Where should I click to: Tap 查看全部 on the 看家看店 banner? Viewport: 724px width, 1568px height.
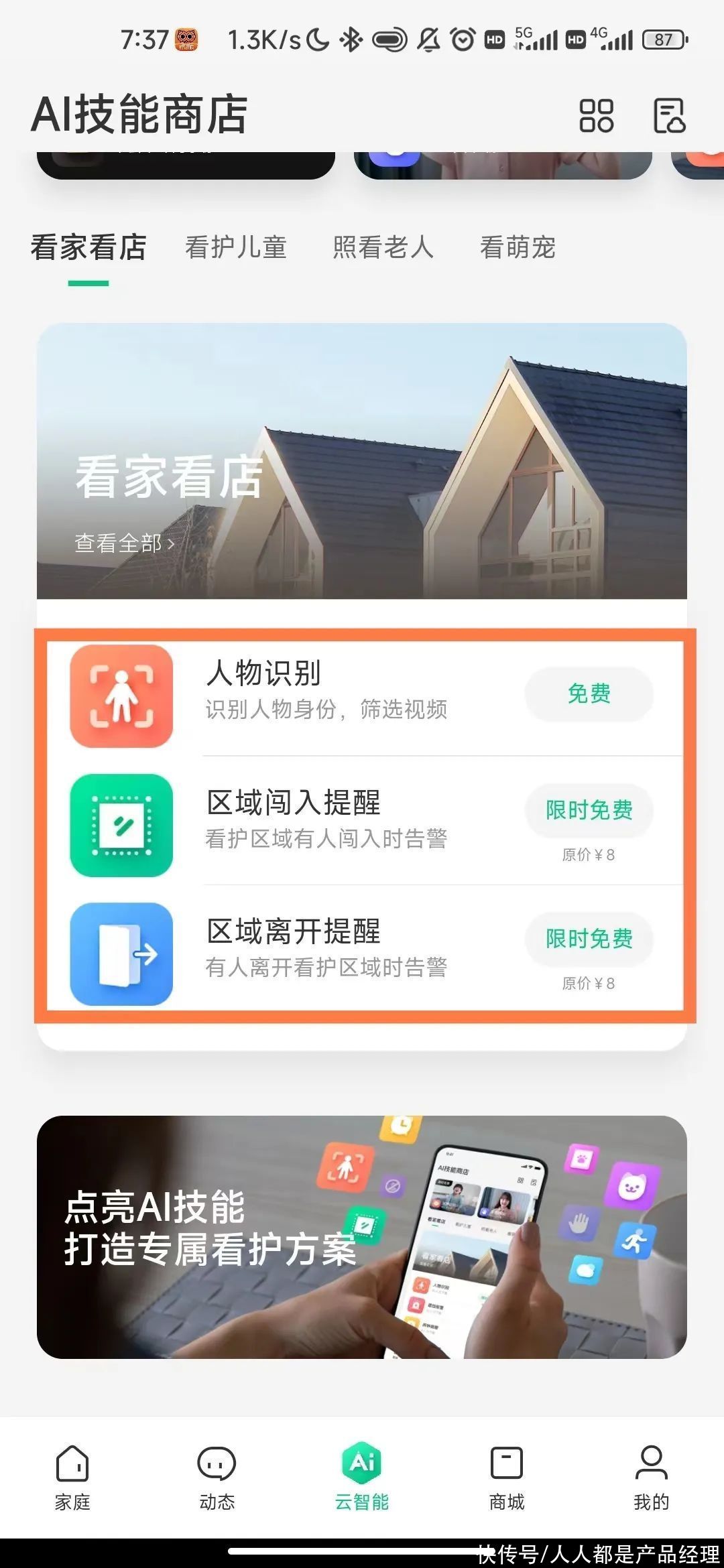(124, 543)
